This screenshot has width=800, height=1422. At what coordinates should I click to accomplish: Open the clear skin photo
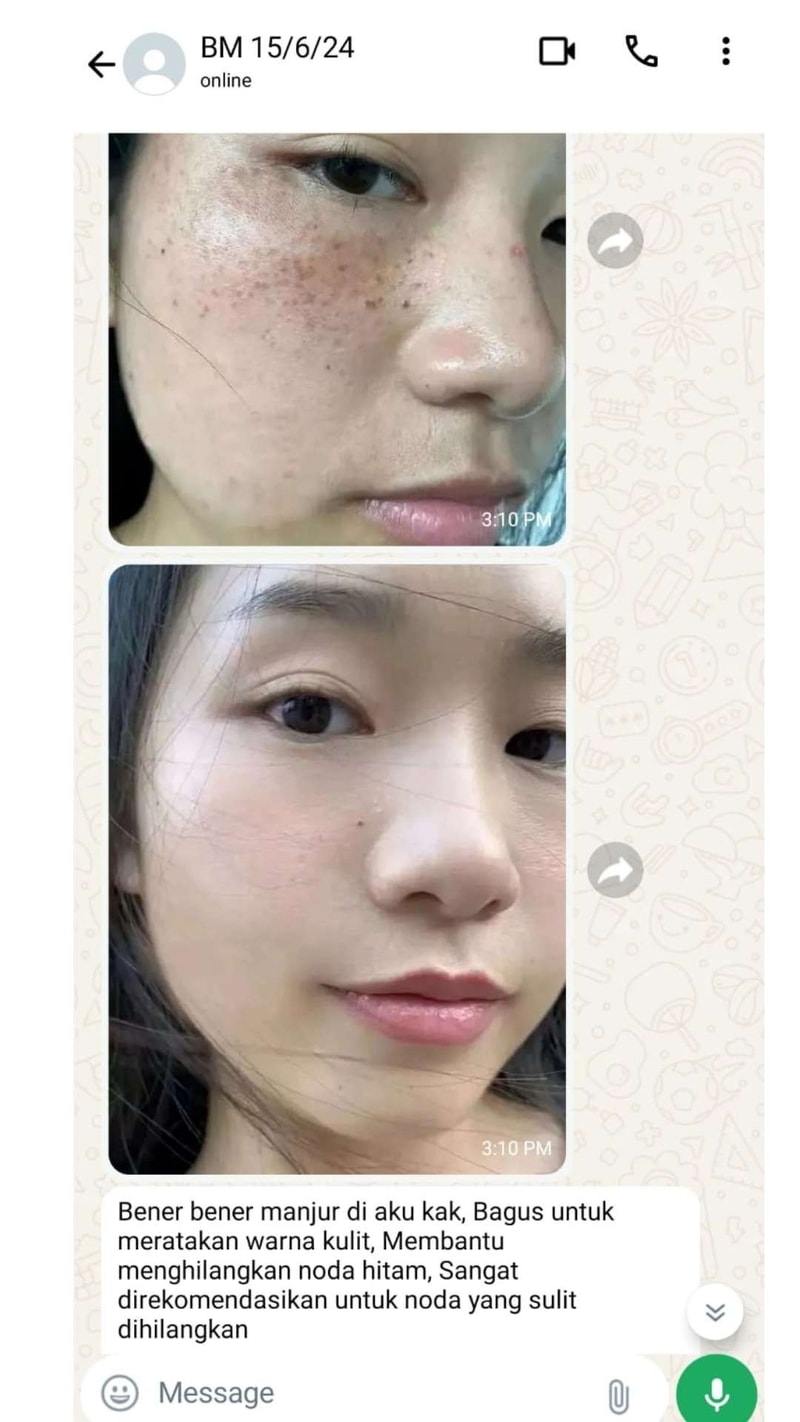(x=336, y=868)
